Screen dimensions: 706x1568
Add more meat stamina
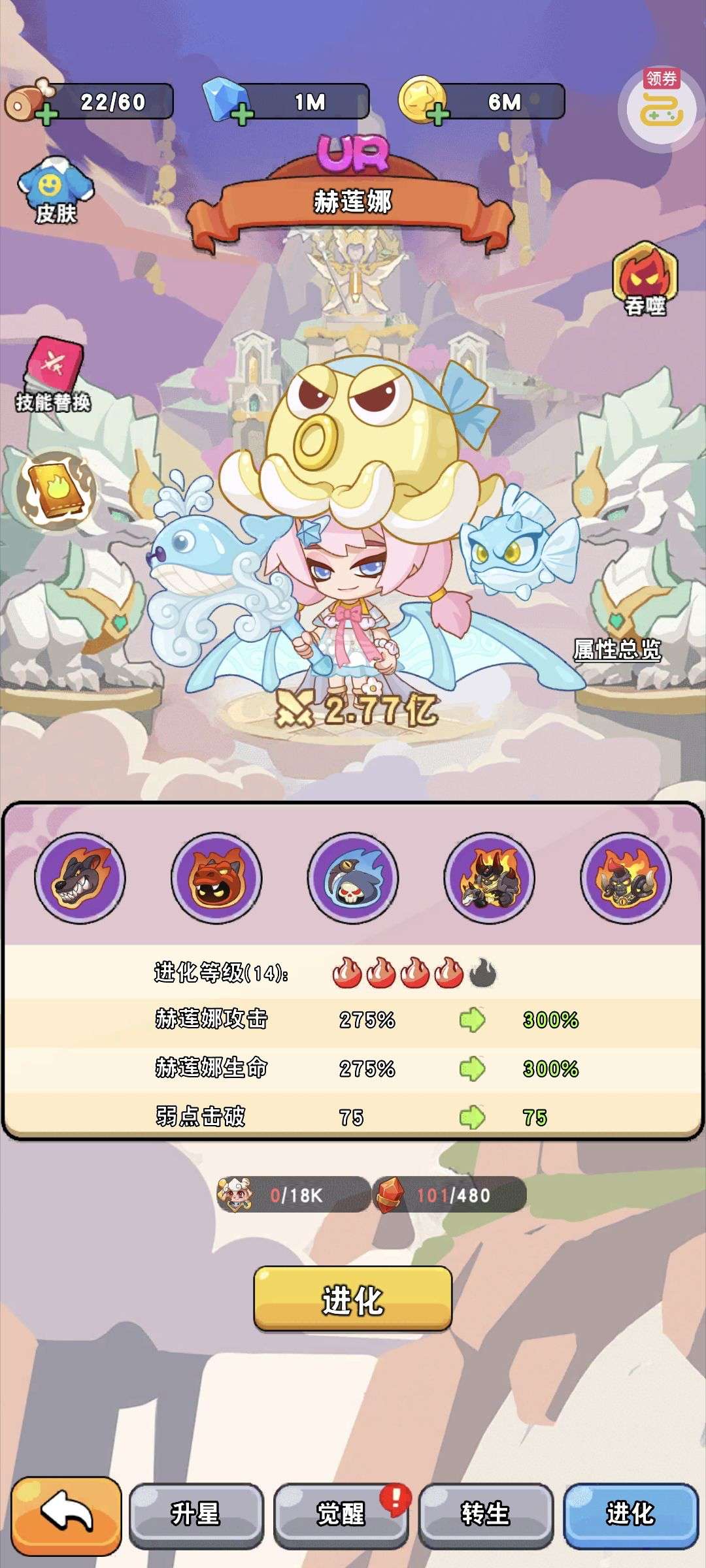click(46, 116)
